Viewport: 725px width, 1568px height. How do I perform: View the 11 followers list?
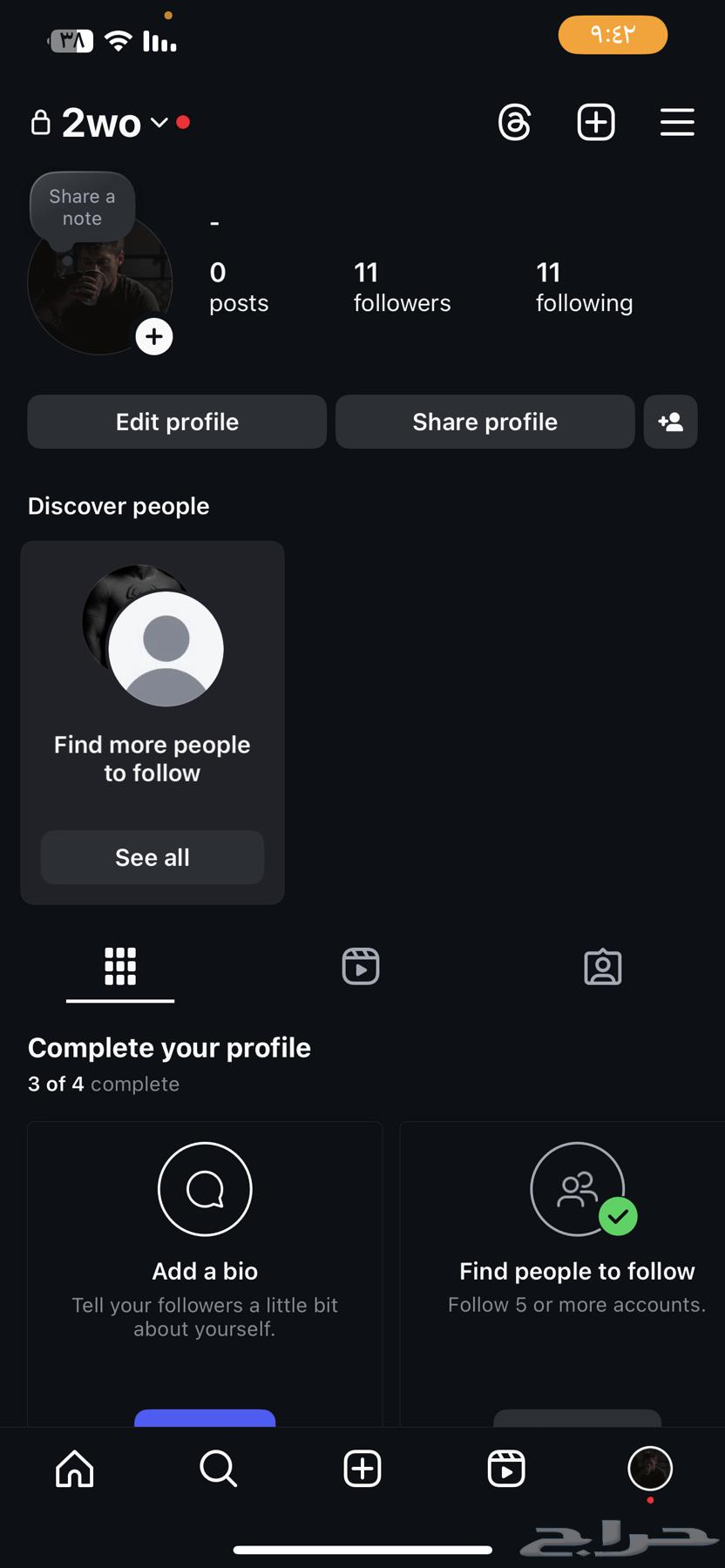pyautogui.click(x=402, y=287)
